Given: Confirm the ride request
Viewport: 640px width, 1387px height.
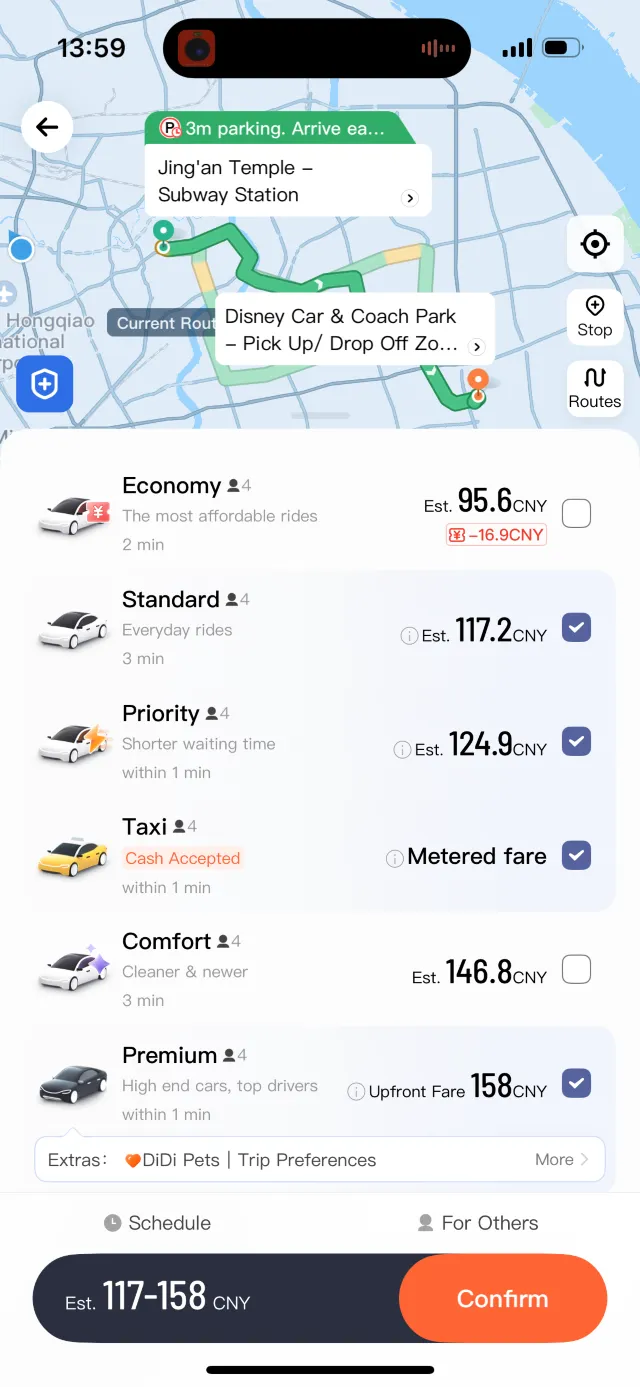Looking at the screenshot, I should [502, 1299].
